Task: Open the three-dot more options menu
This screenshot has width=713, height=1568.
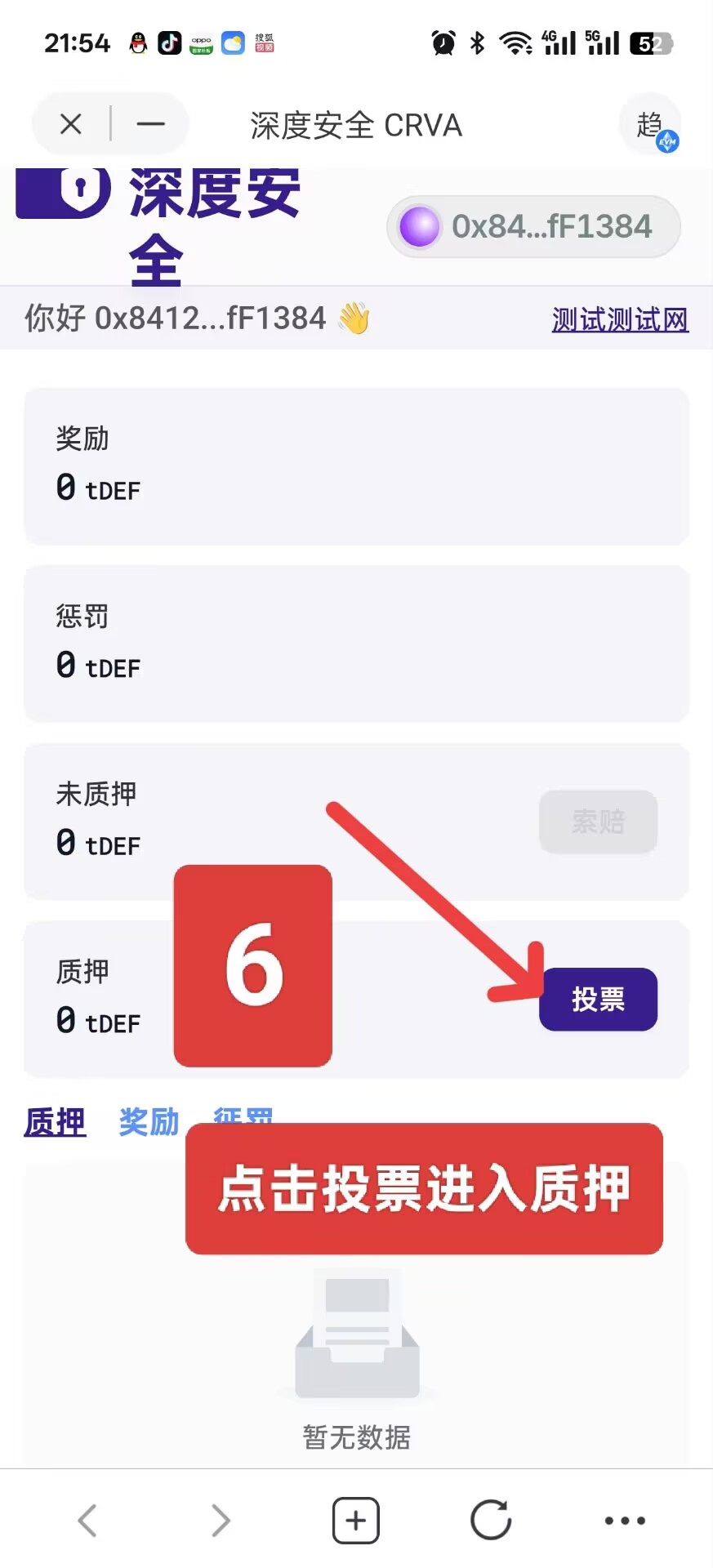Action: tap(625, 1520)
